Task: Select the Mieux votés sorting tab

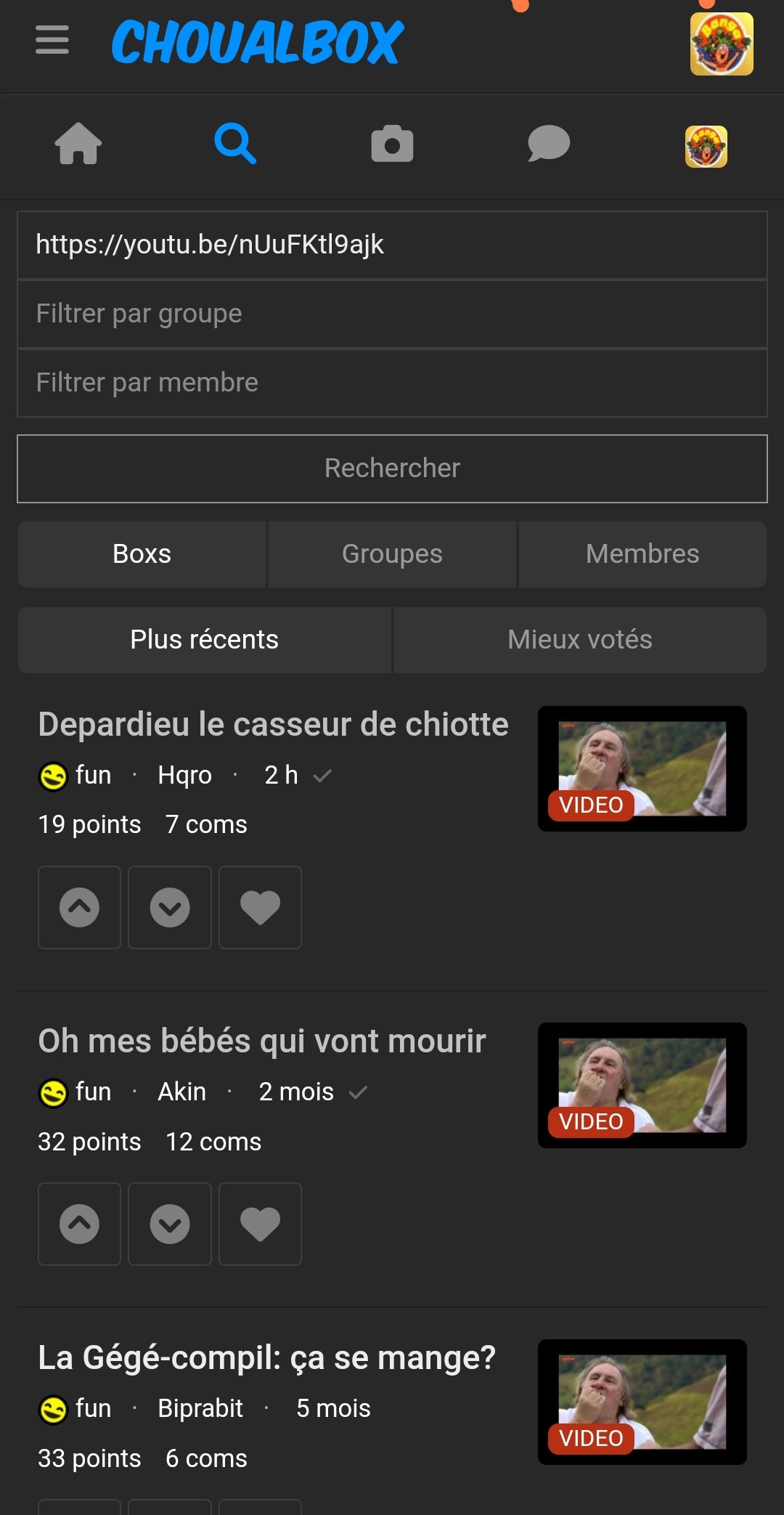Action: click(x=580, y=640)
